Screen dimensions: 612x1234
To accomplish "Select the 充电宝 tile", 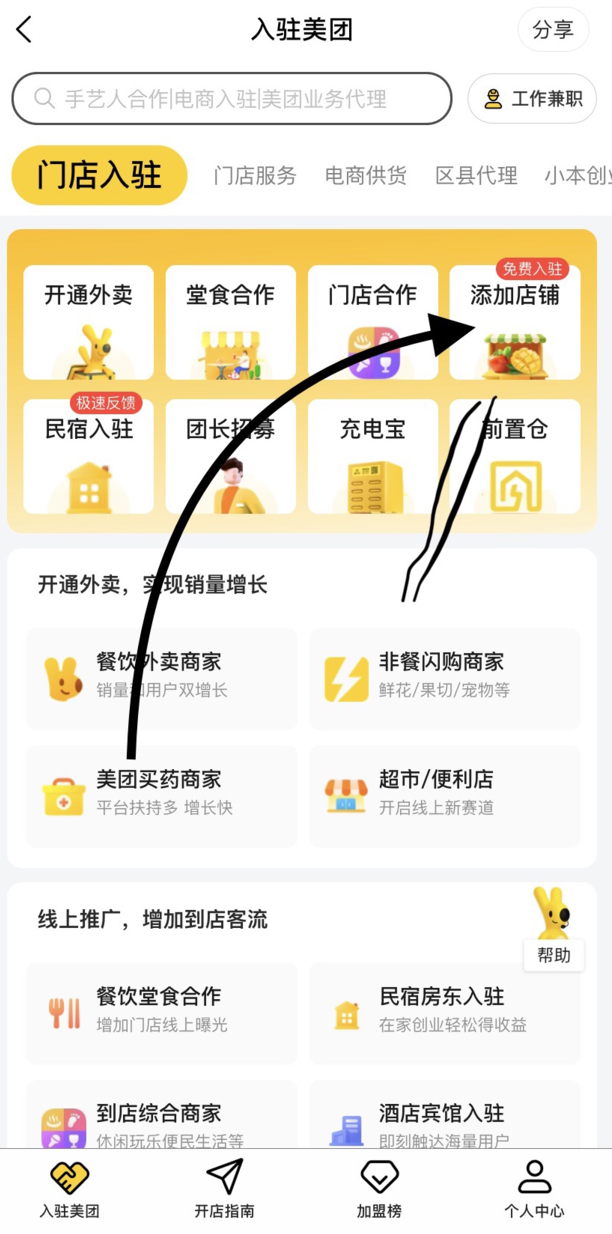I will [x=372, y=456].
